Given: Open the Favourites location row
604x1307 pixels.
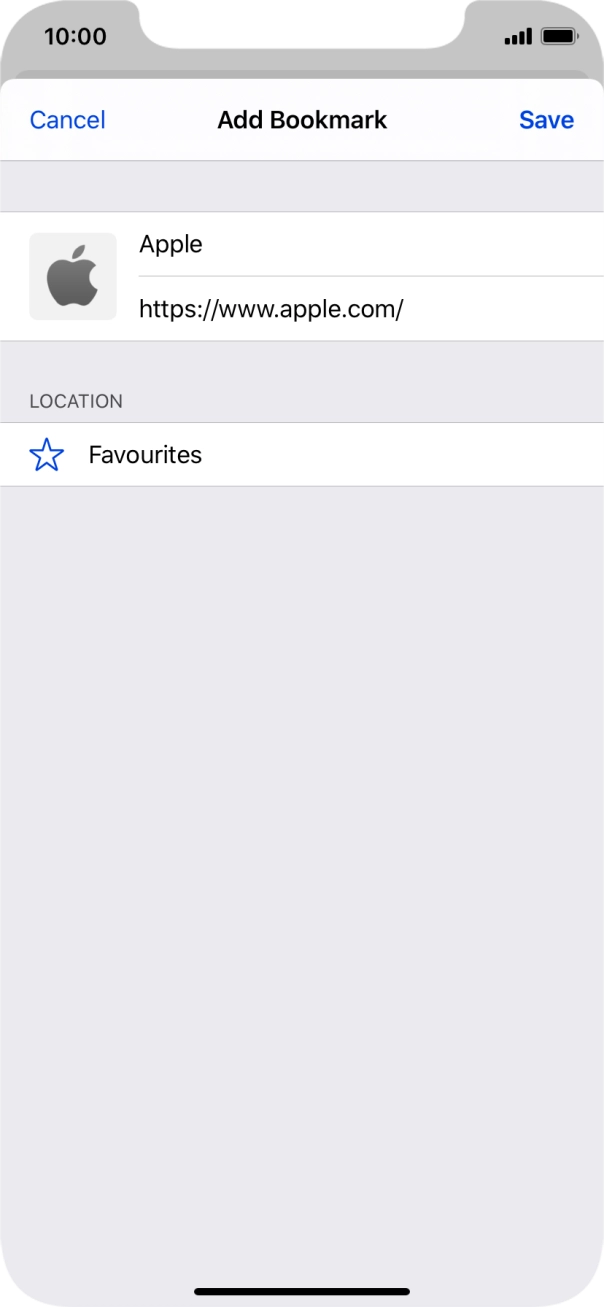Looking at the screenshot, I should [302, 455].
